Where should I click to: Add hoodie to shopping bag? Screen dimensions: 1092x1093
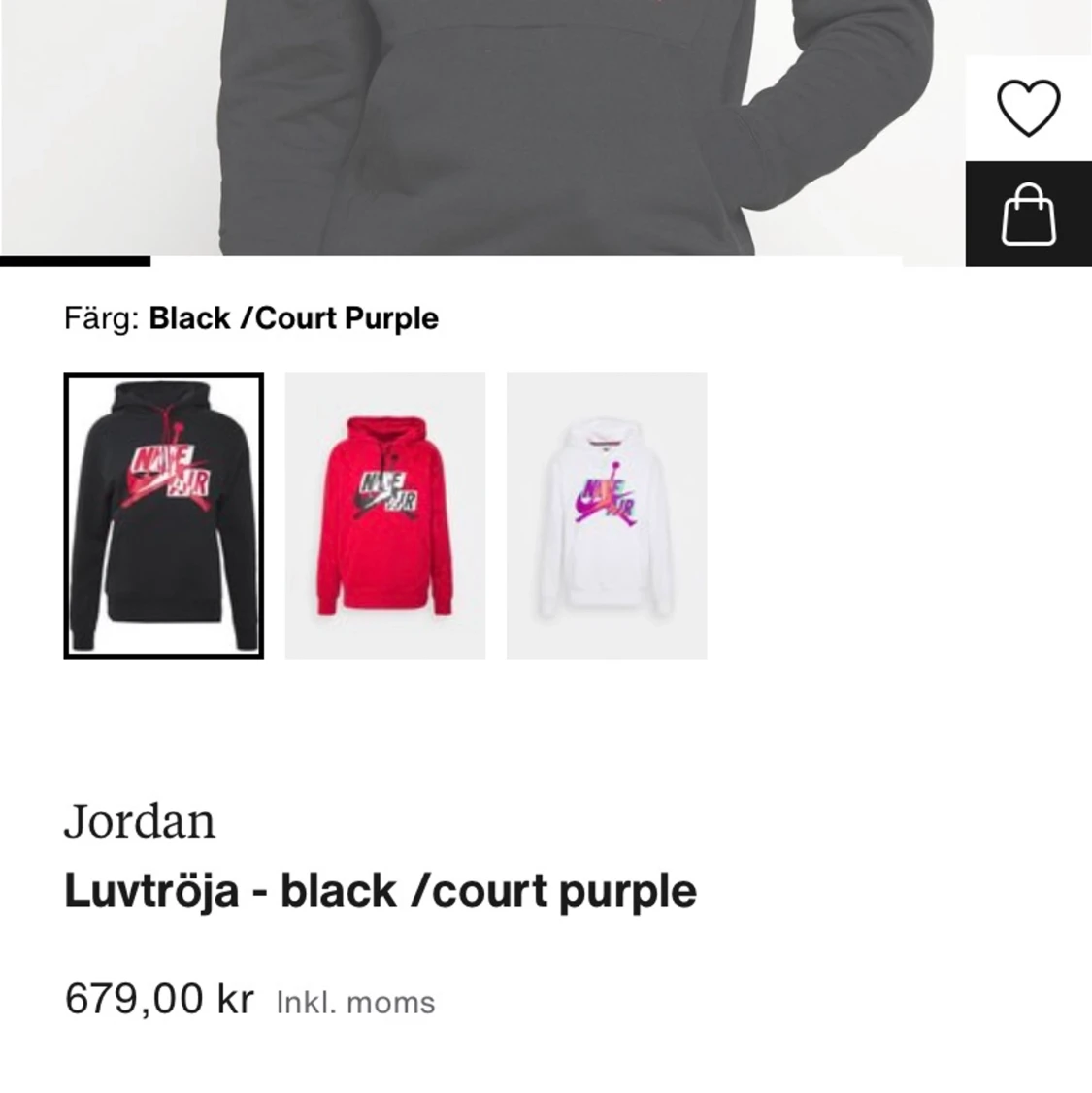[1028, 215]
